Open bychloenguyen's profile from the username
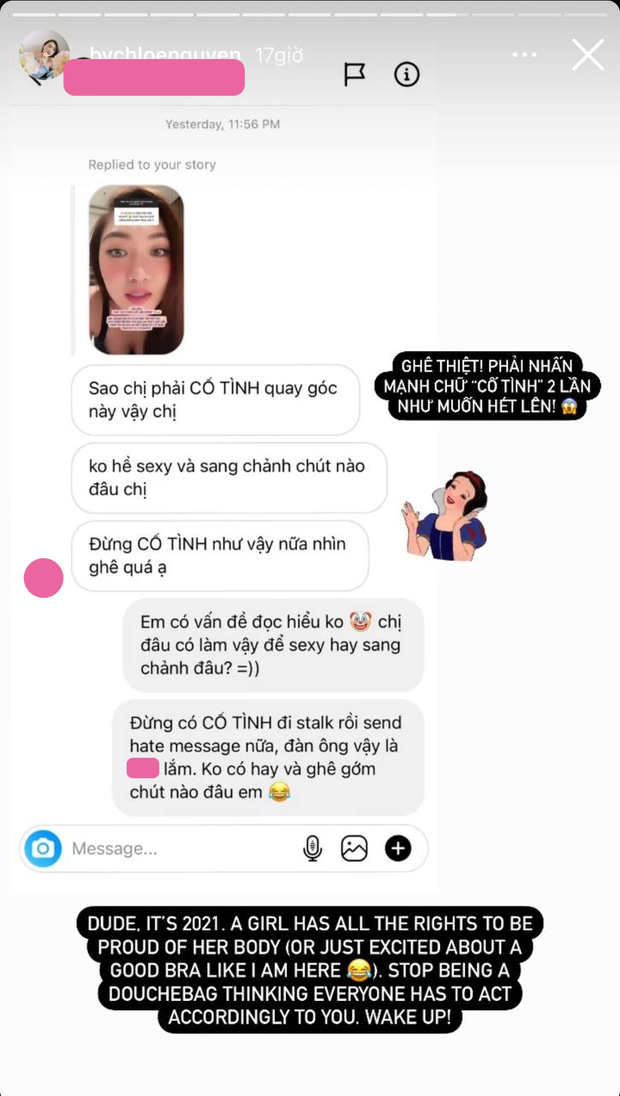The image size is (620, 1096). [x=165, y=55]
